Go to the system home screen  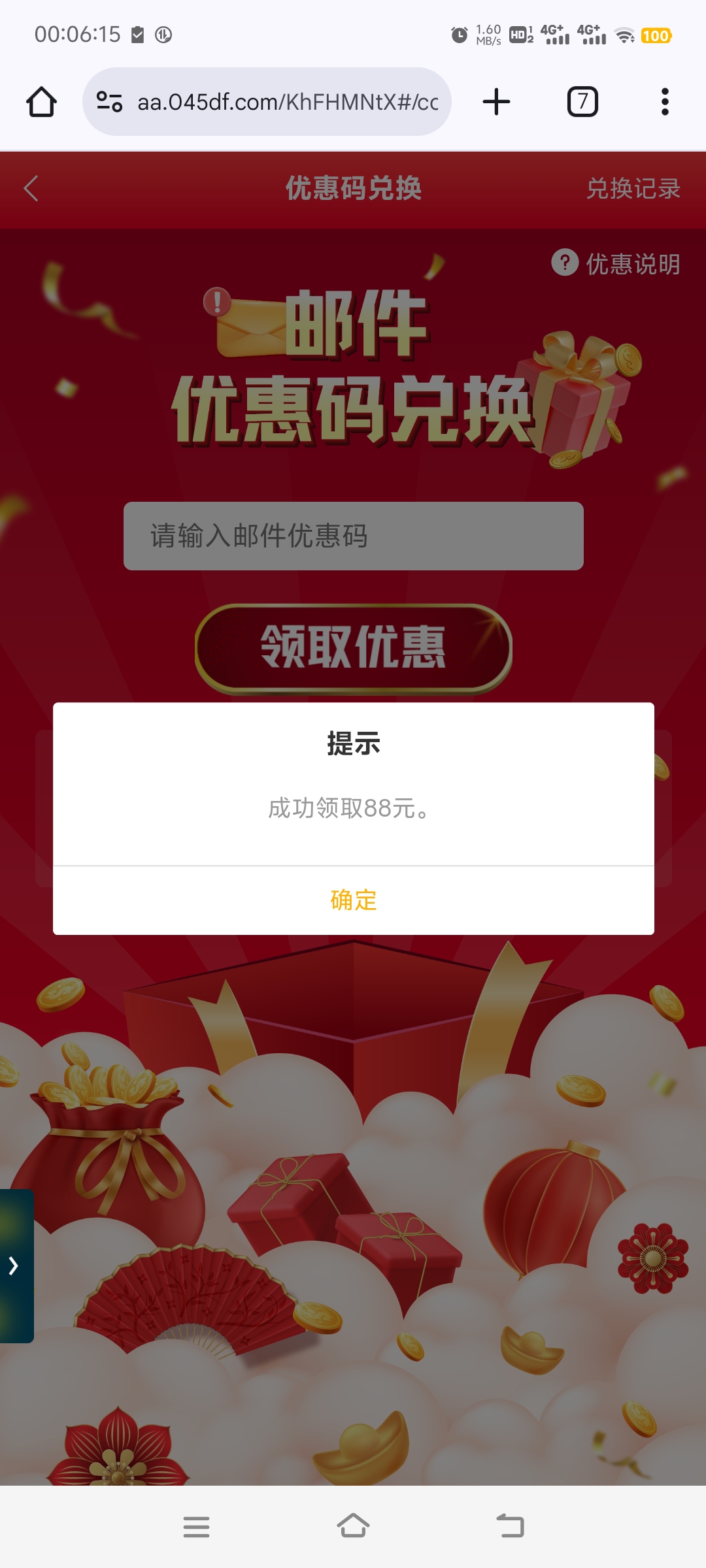click(353, 1526)
